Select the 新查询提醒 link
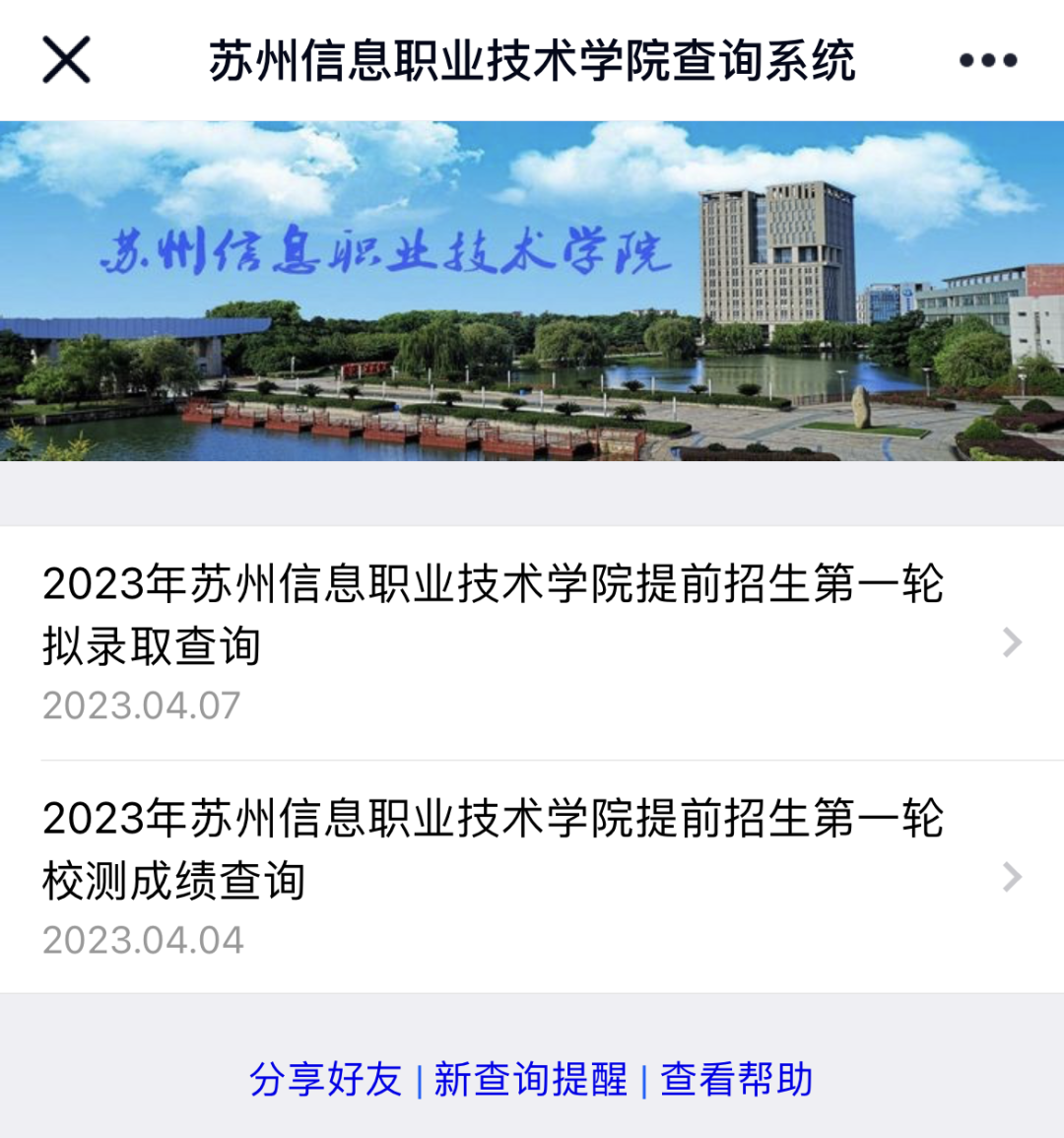The width and height of the screenshot is (1064, 1138). coord(531,1080)
